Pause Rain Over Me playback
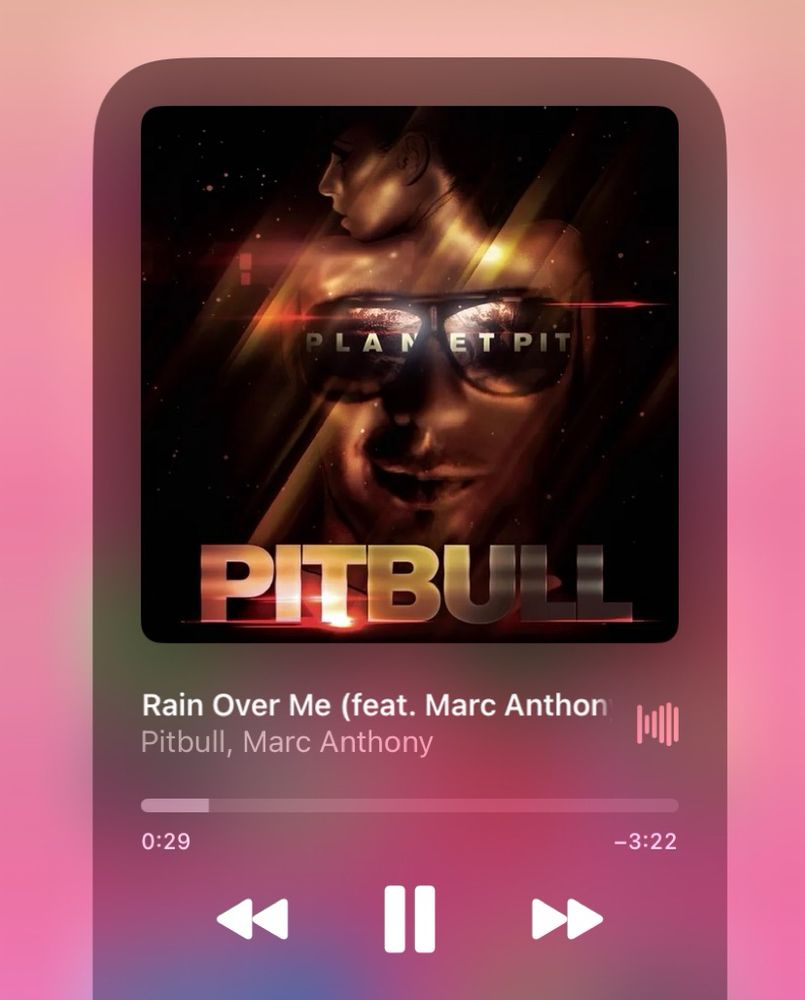 click(x=409, y=918)
